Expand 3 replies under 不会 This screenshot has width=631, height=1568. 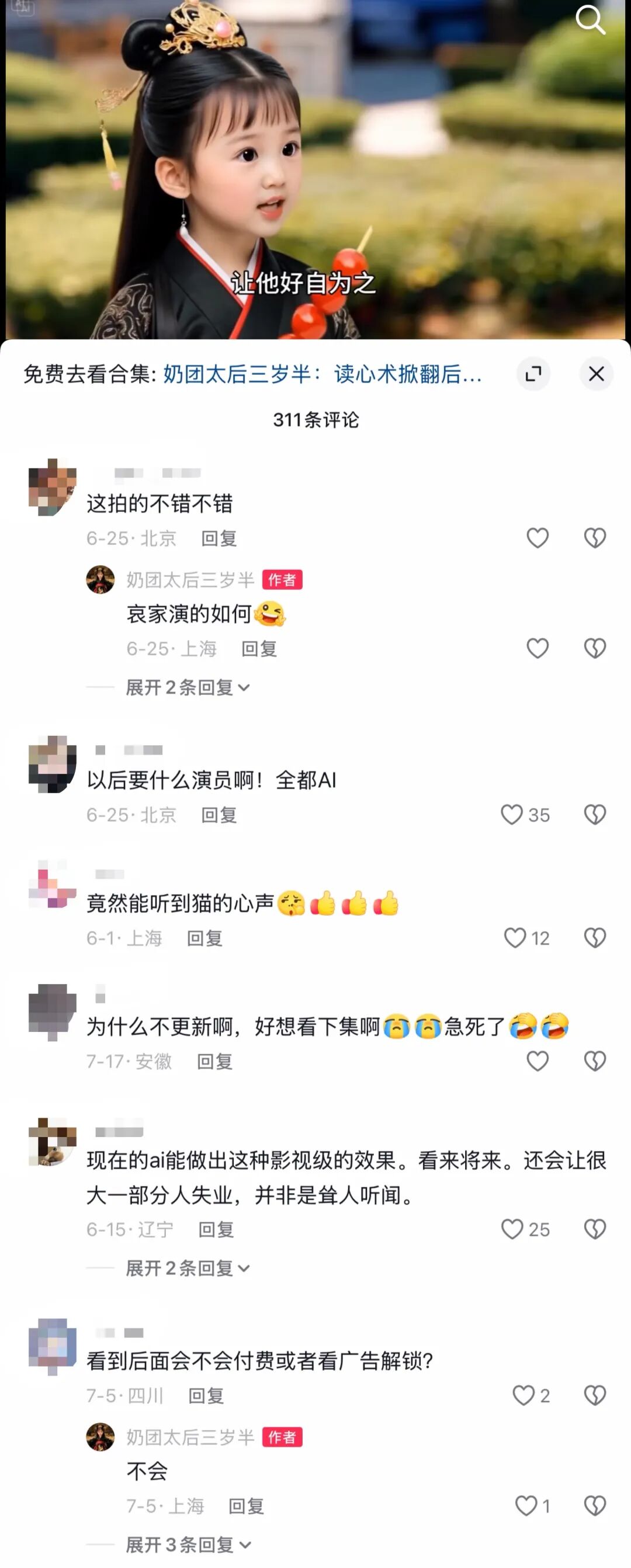188,1544
